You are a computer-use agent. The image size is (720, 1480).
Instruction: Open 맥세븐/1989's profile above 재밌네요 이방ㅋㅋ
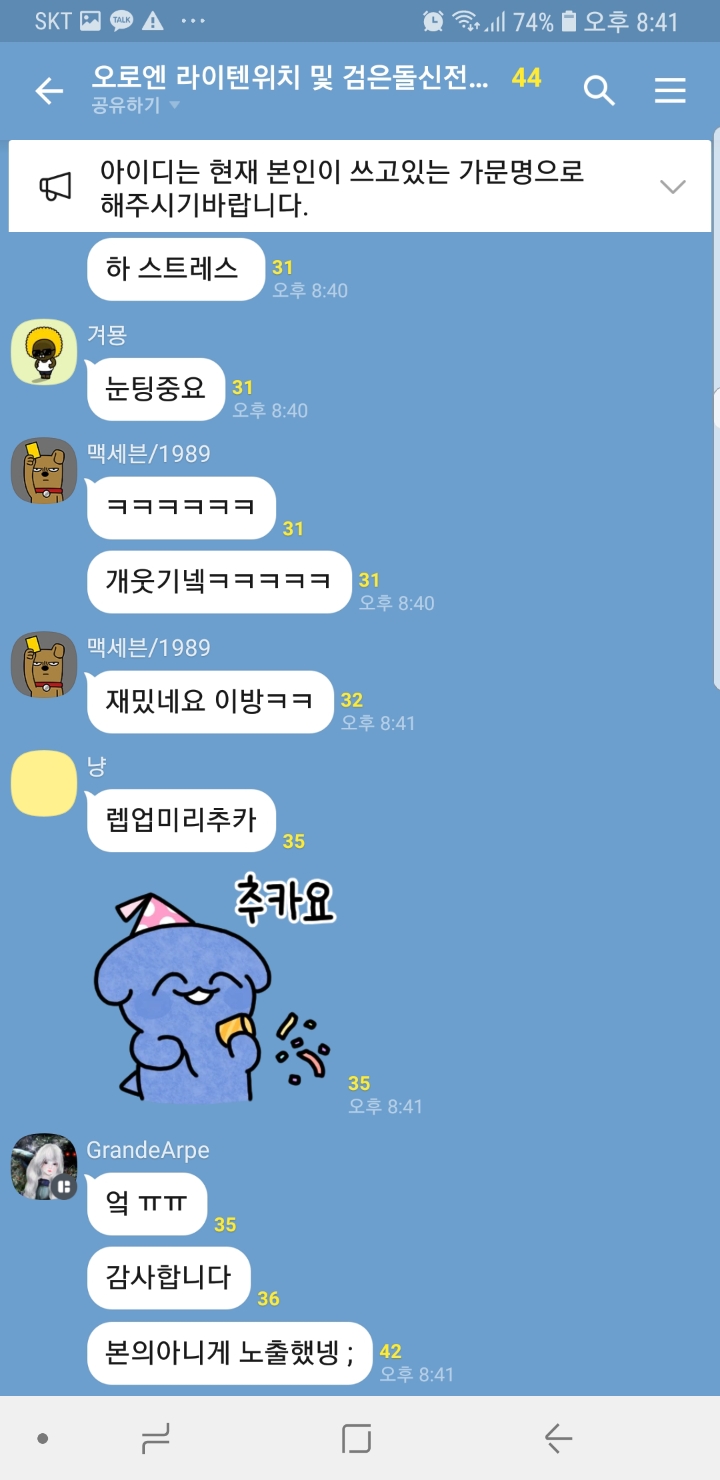44,664
